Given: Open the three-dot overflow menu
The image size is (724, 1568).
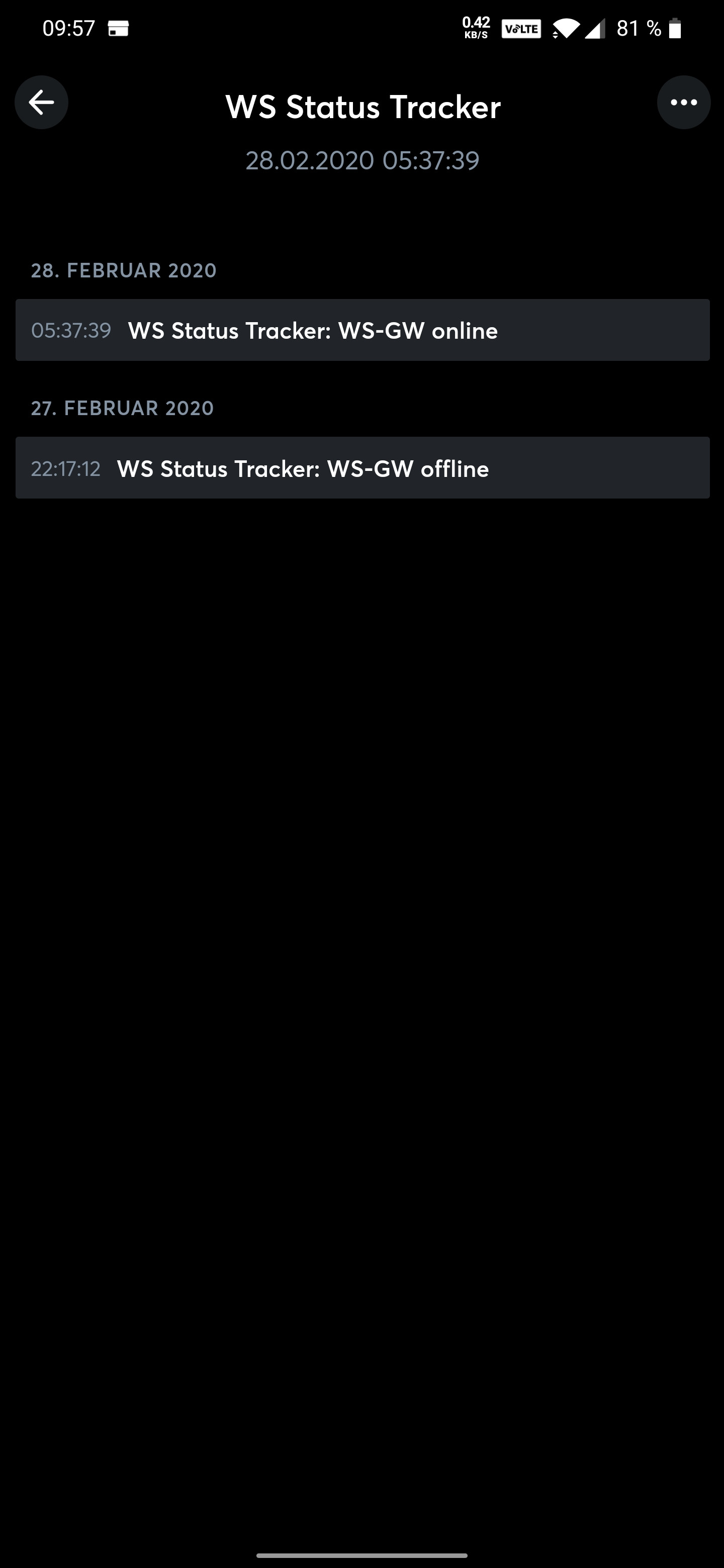Looking at the screenshot, I should click(683, 102).
